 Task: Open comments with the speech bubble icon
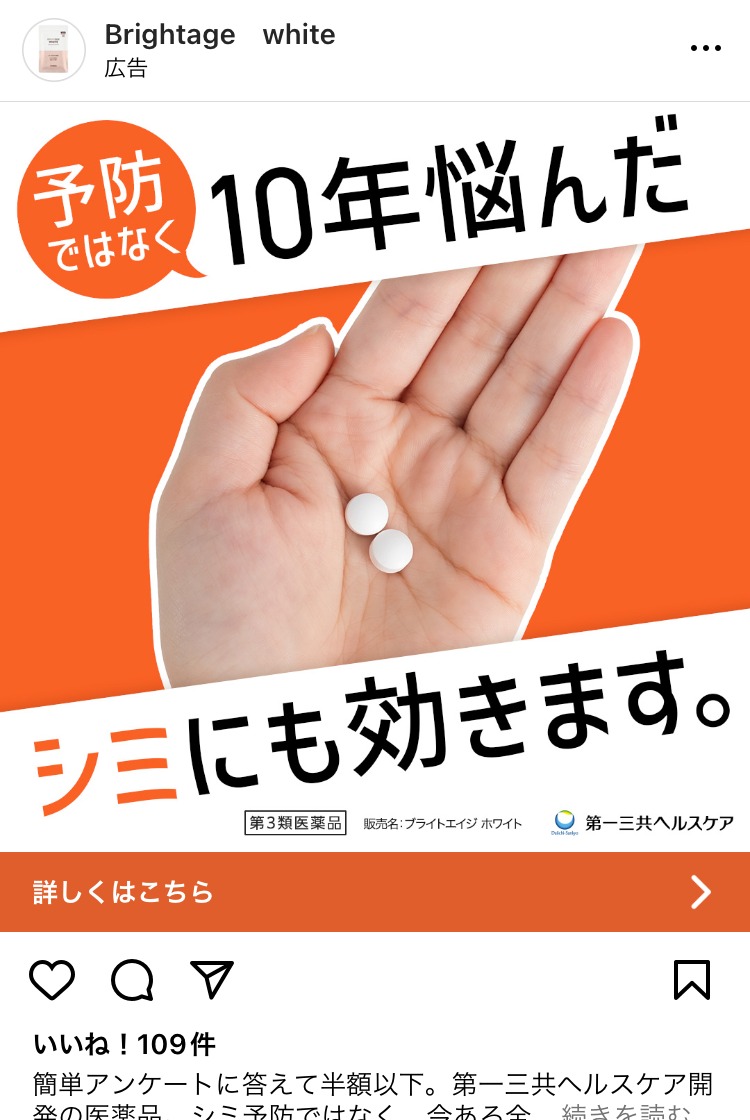132,980
